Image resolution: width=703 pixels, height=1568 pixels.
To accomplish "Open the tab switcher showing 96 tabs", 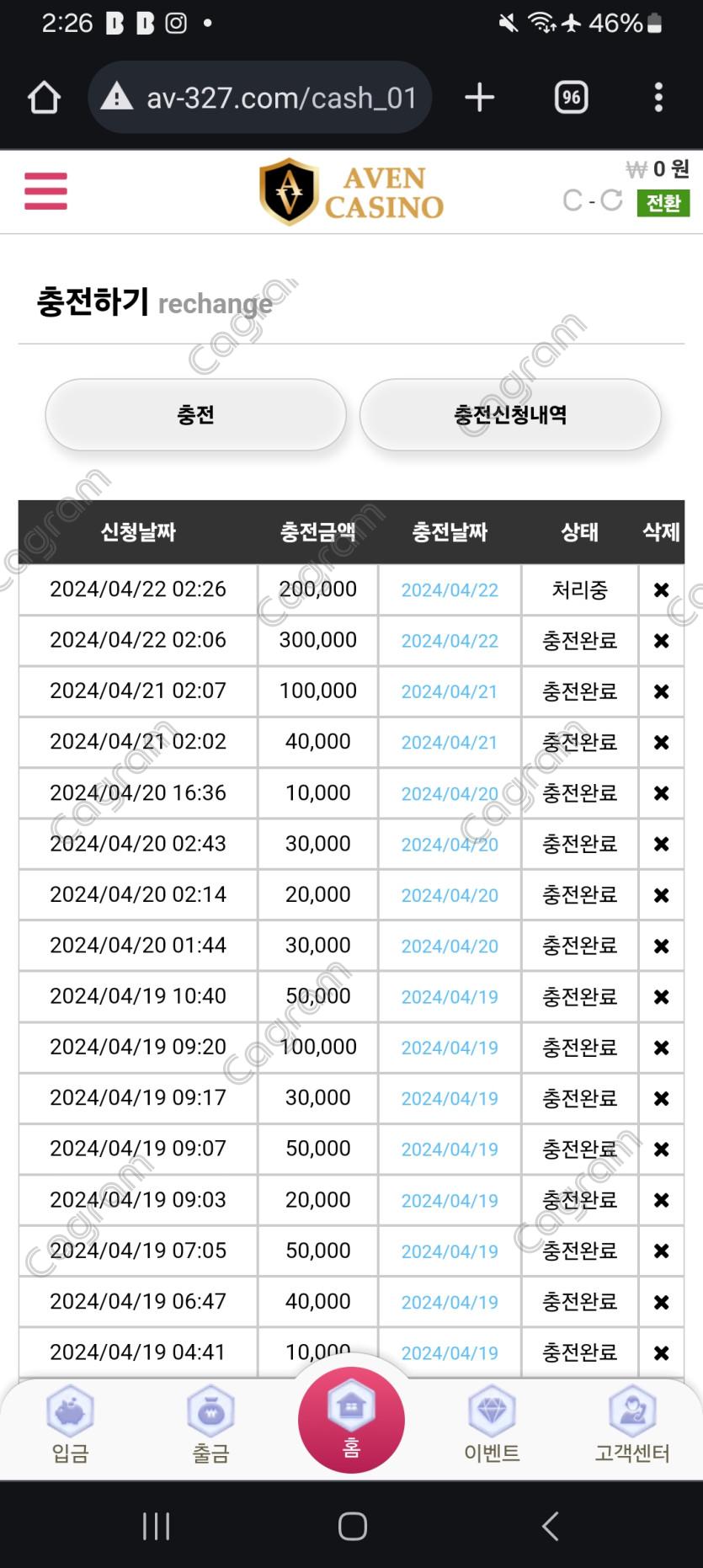I will click(572, 98).
